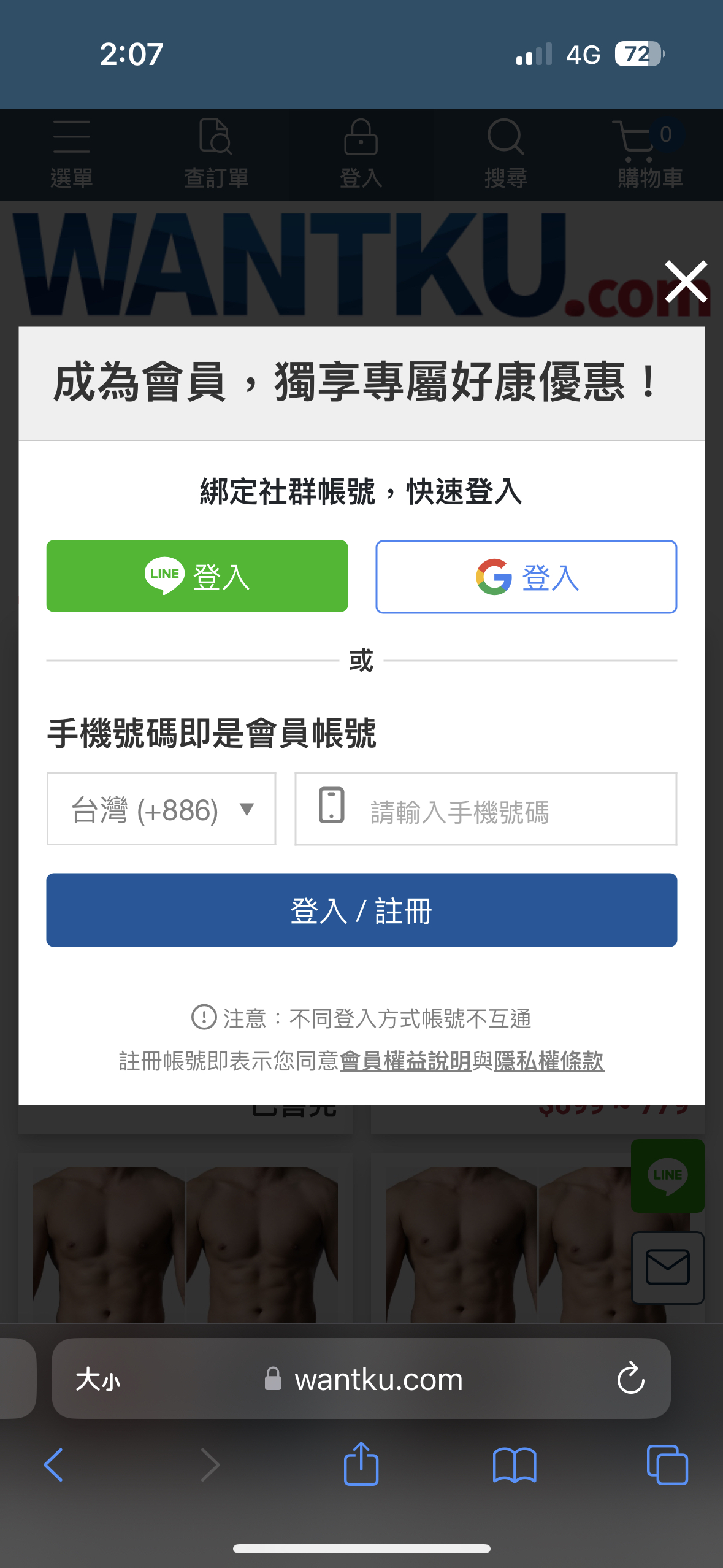
Task: Show all open Safari tabs
Action: pos(667,1465)
